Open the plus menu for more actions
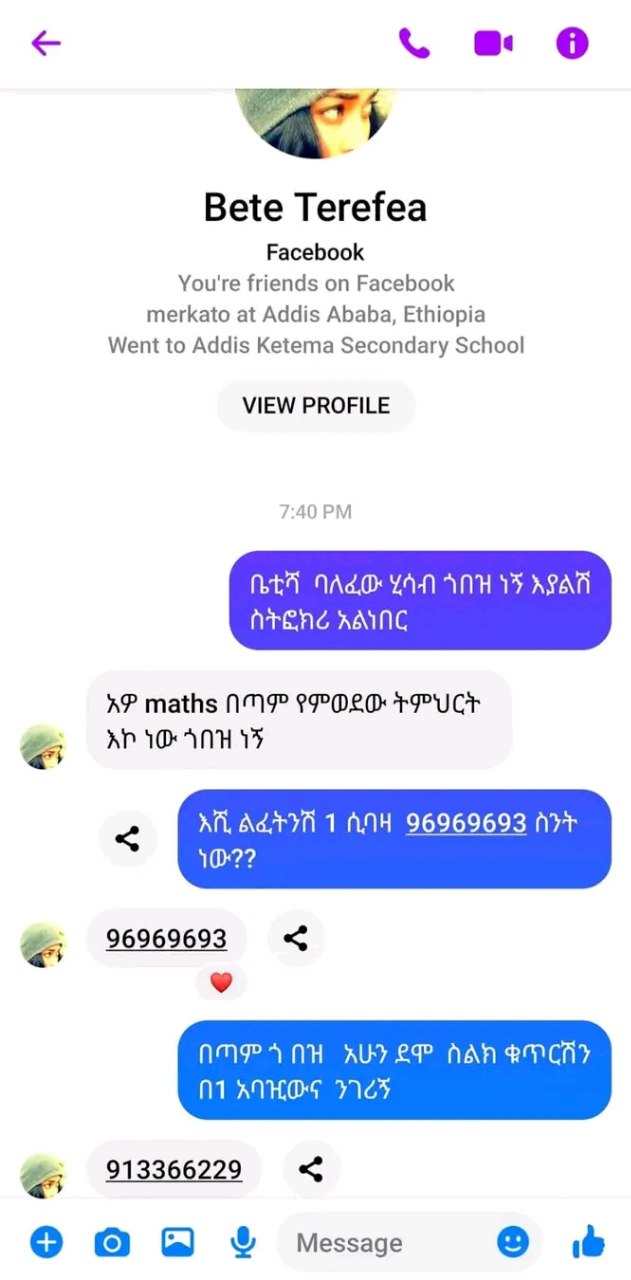 point(45,1243)
